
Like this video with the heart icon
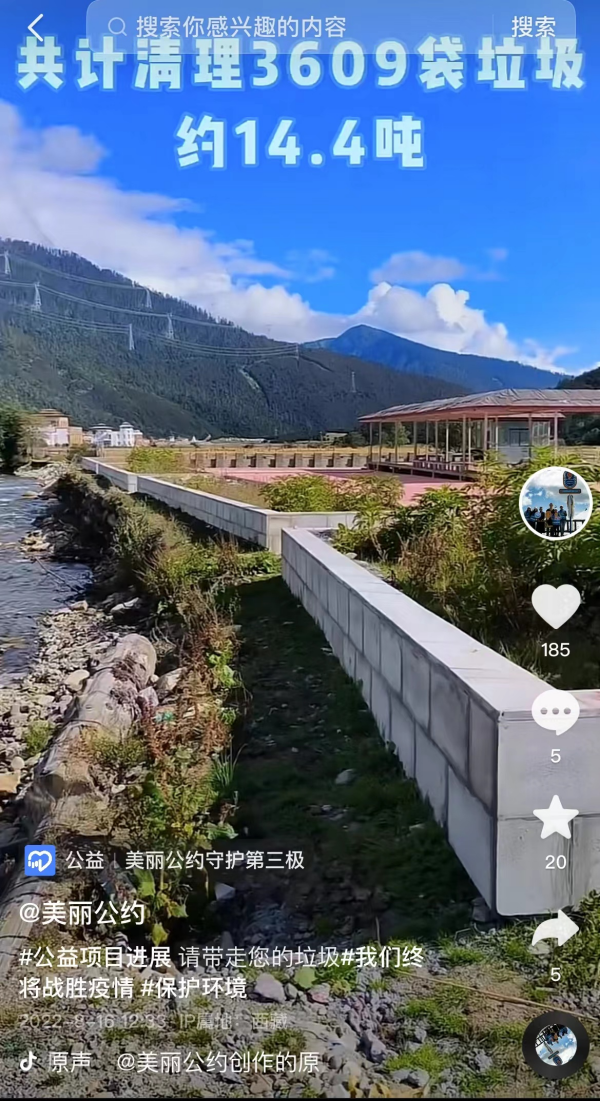pyautogui.click(x=556, y=606)
